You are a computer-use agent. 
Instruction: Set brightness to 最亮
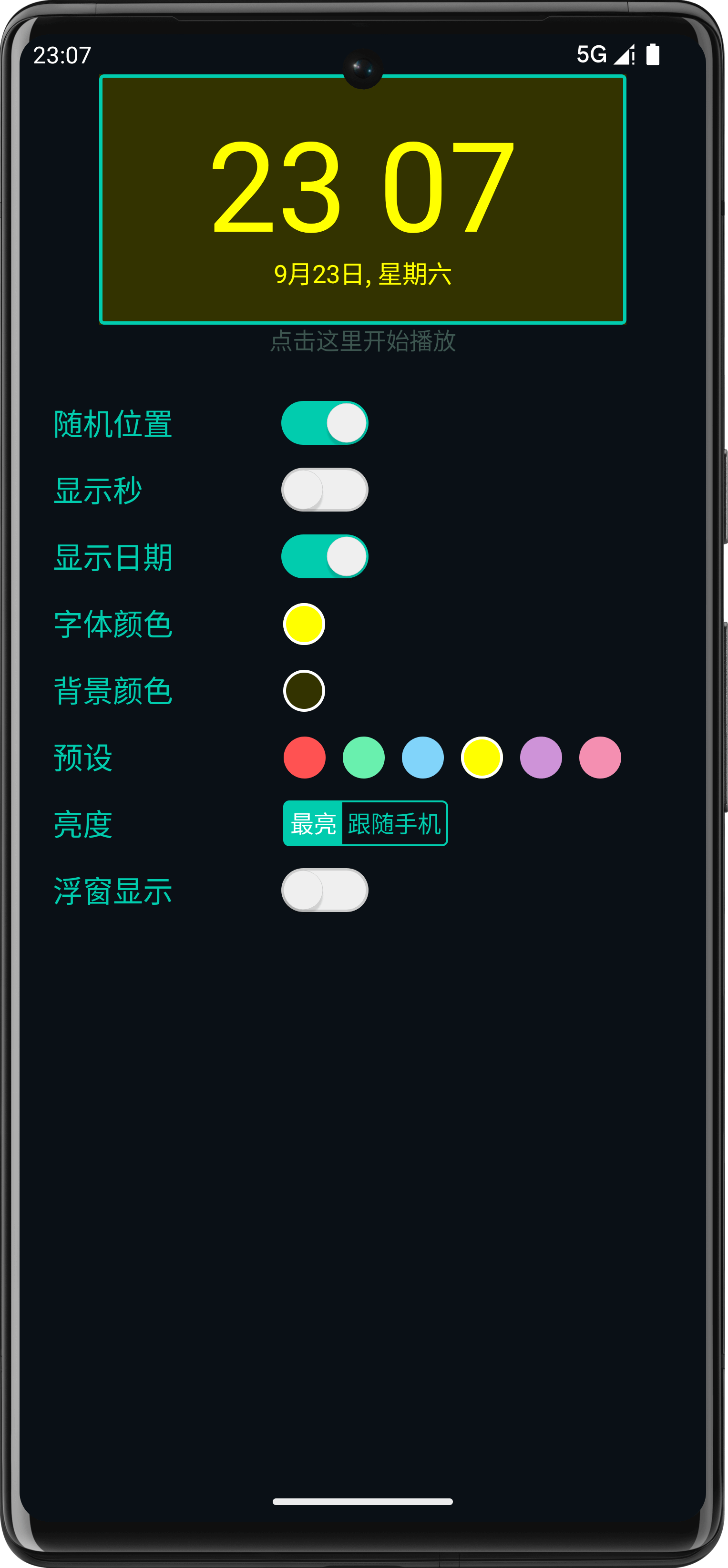click(313, 824)
